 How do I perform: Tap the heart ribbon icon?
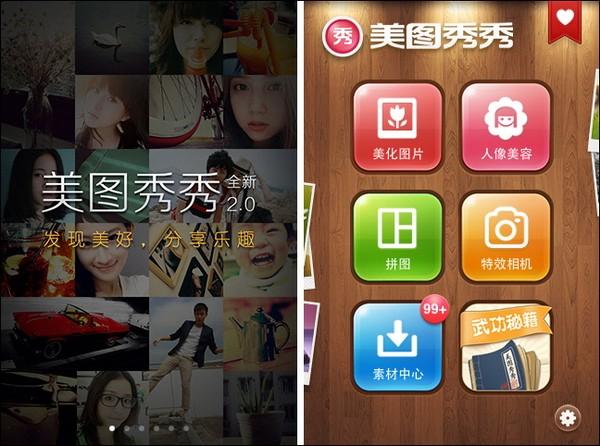click(566, 19)
